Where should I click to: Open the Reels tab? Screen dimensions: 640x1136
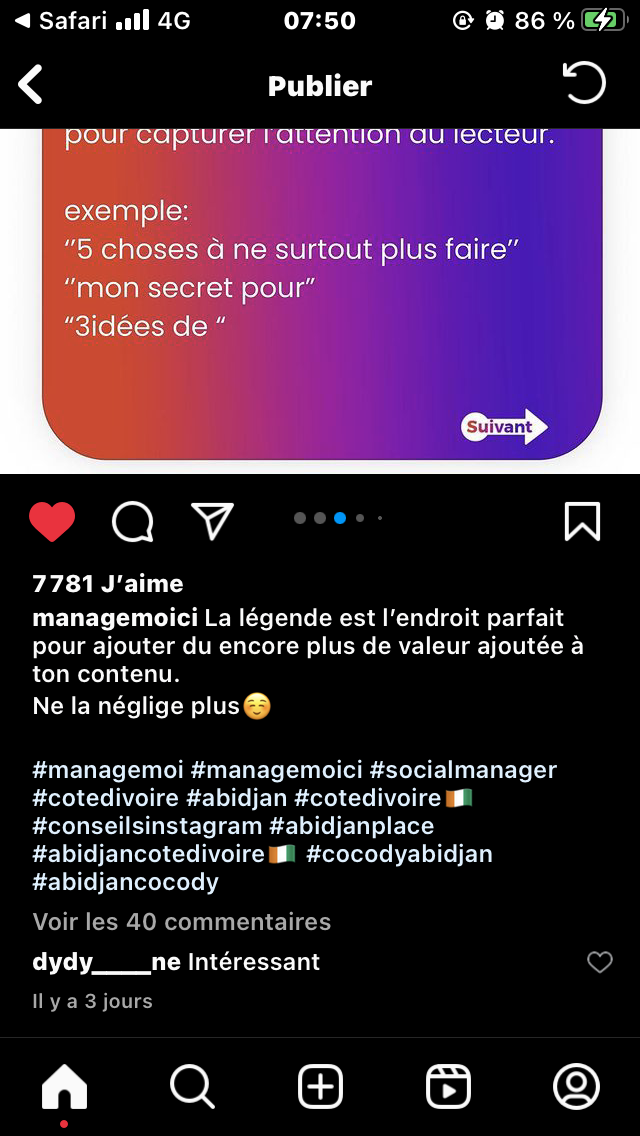click(x=448, y=1087)
